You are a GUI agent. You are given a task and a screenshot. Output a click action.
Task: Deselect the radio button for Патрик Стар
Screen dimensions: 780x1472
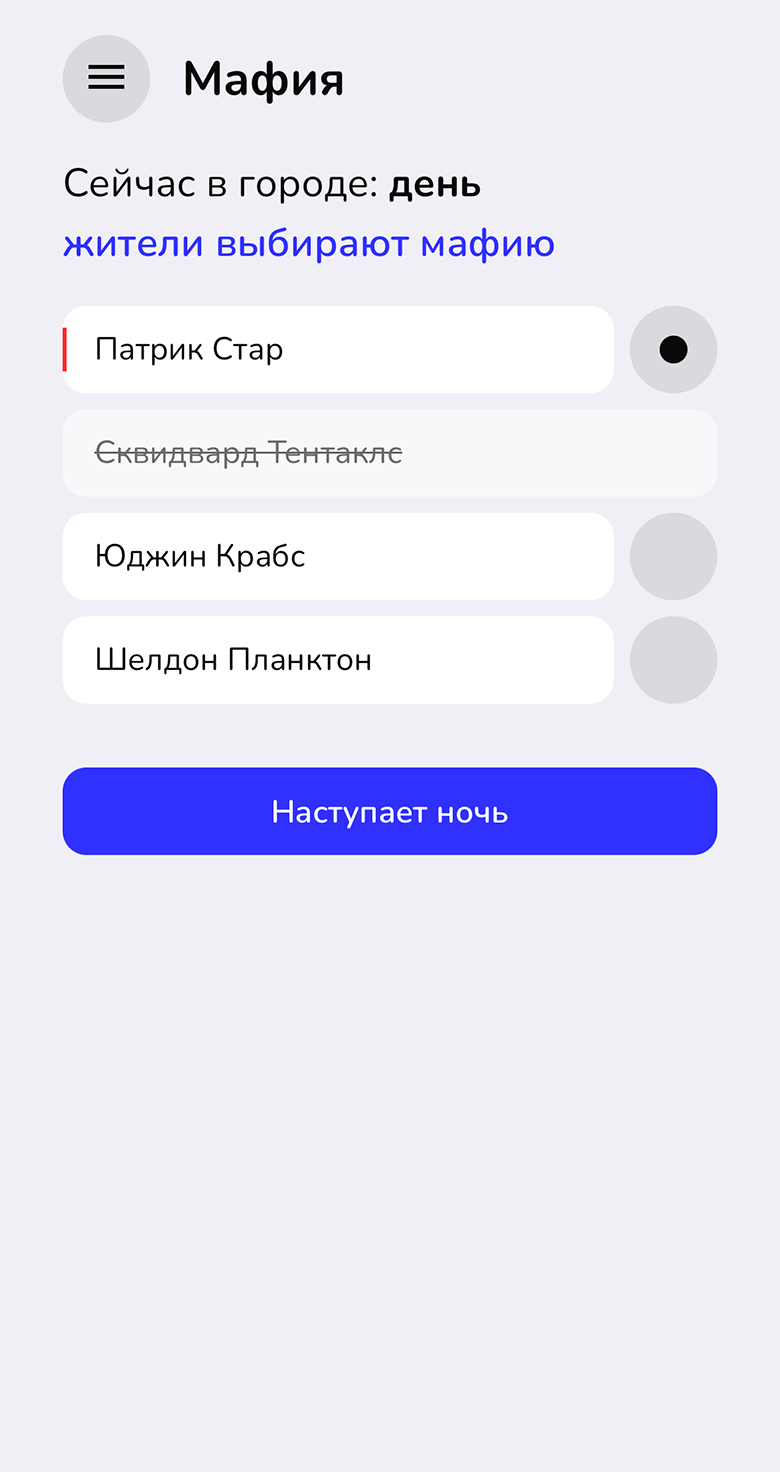click(673, 349)
